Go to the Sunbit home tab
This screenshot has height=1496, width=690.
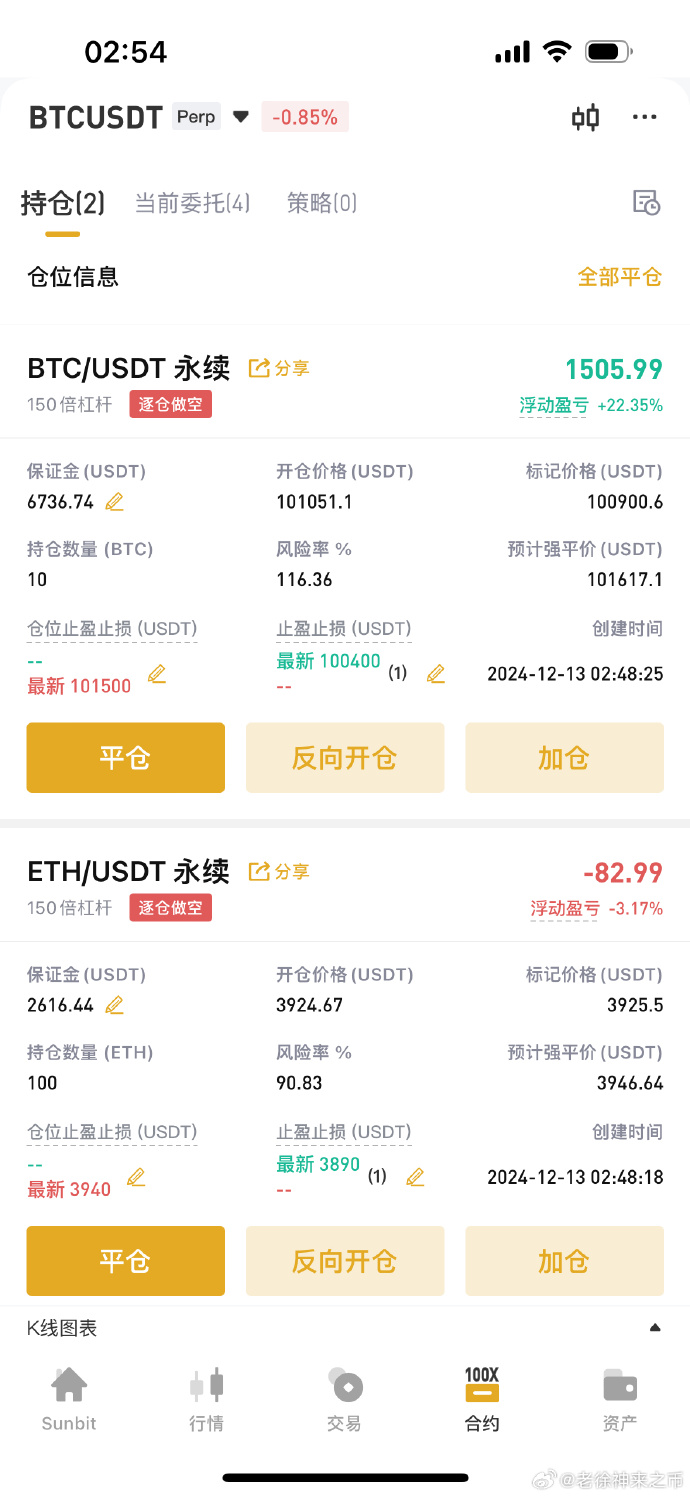click(69, 1399)
